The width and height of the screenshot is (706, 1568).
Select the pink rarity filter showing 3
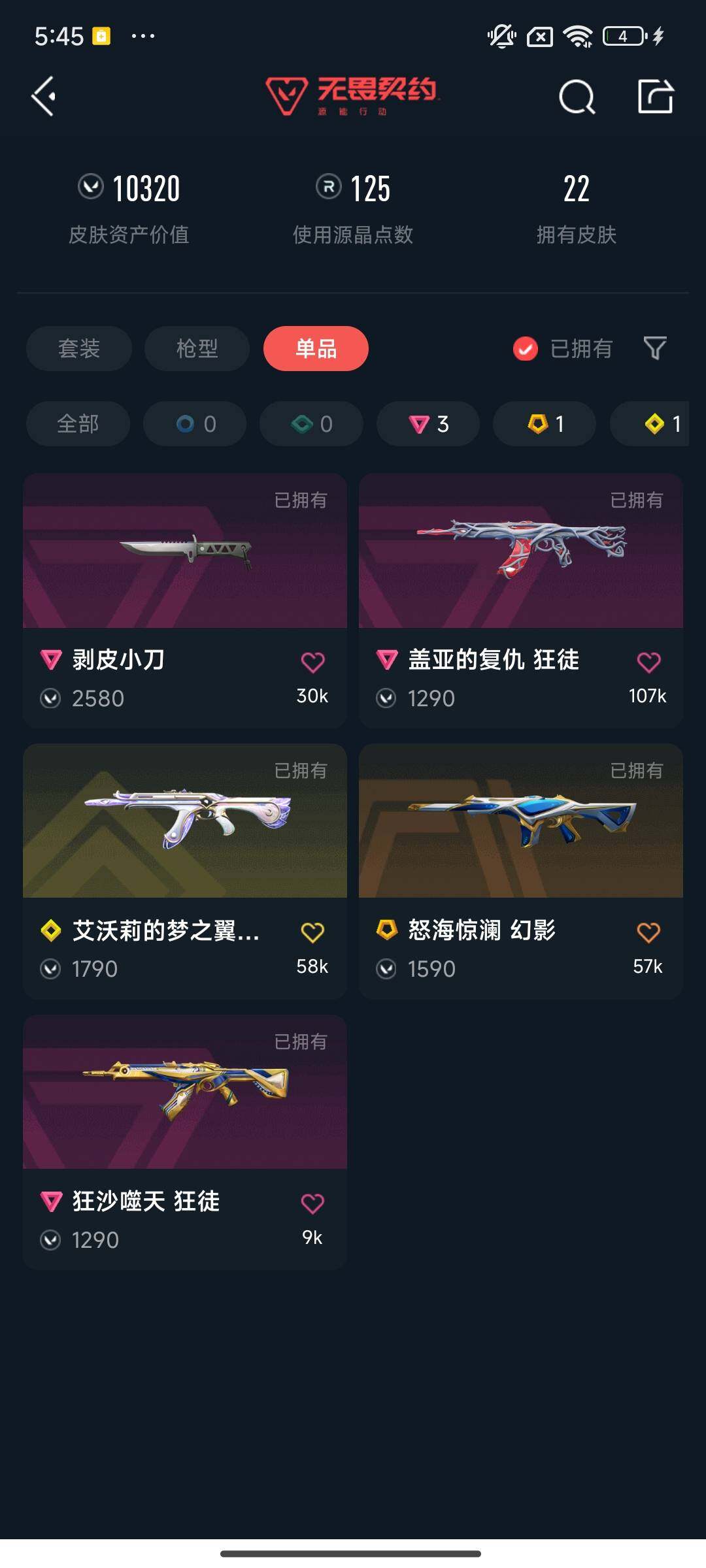(x=428, y=423)
